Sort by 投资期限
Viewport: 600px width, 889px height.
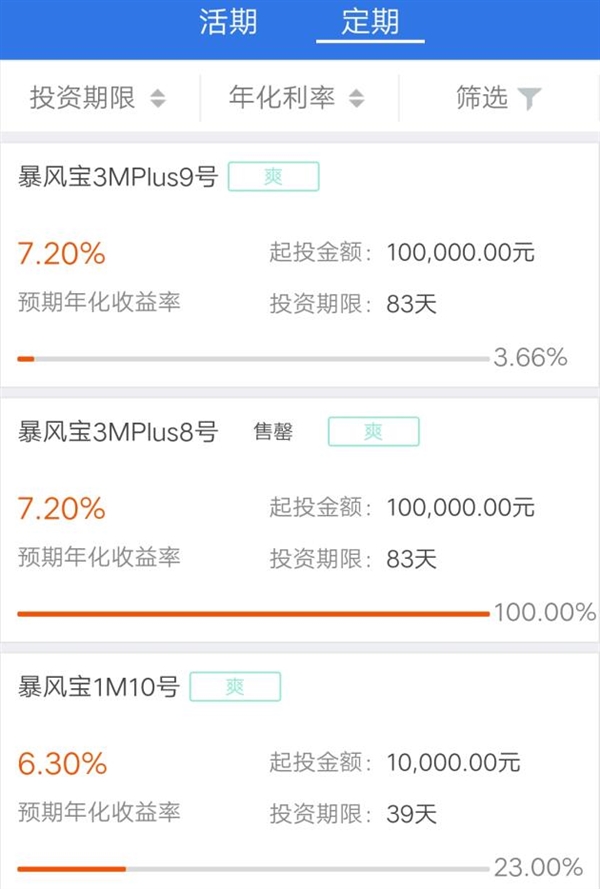tap(98, 98)
